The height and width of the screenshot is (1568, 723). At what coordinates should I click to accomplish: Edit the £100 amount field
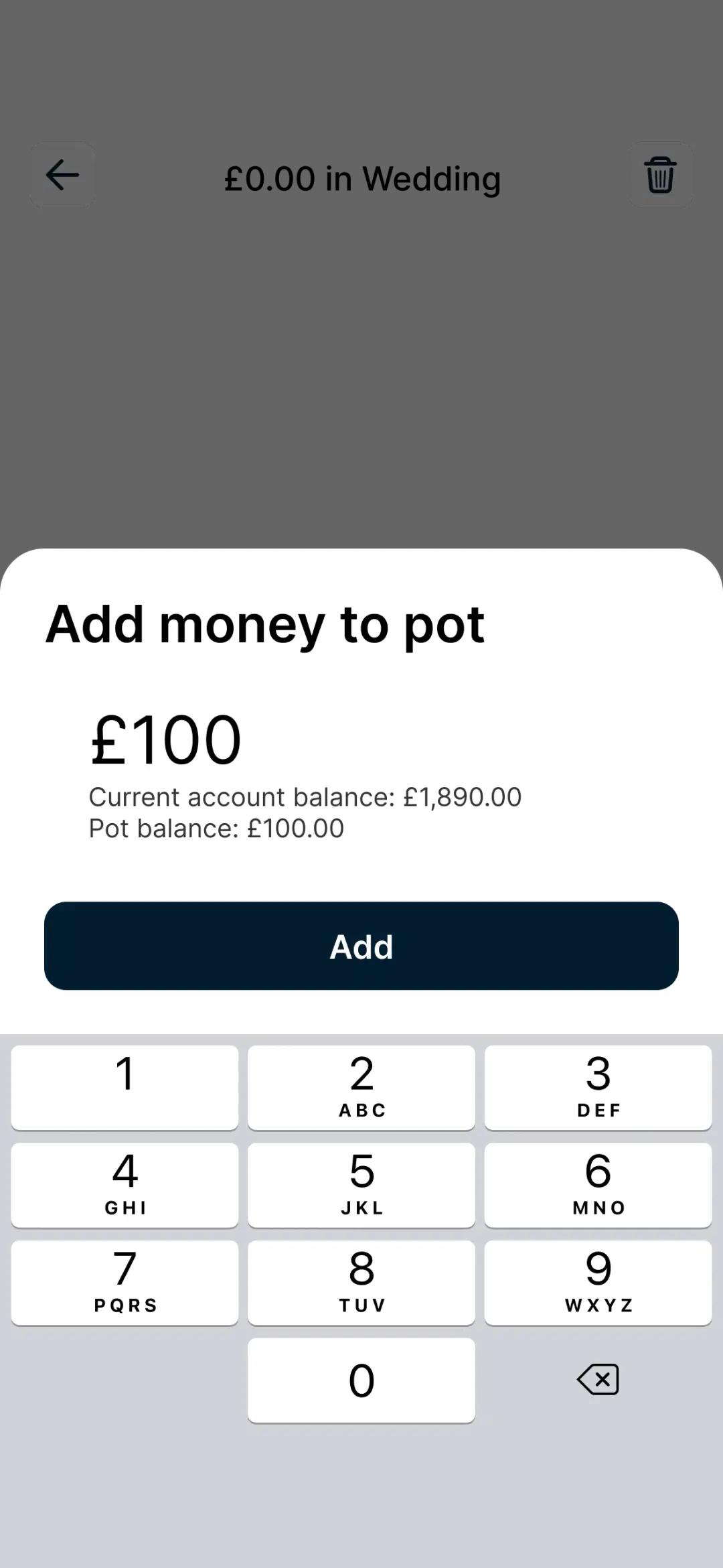click(166, 740)
